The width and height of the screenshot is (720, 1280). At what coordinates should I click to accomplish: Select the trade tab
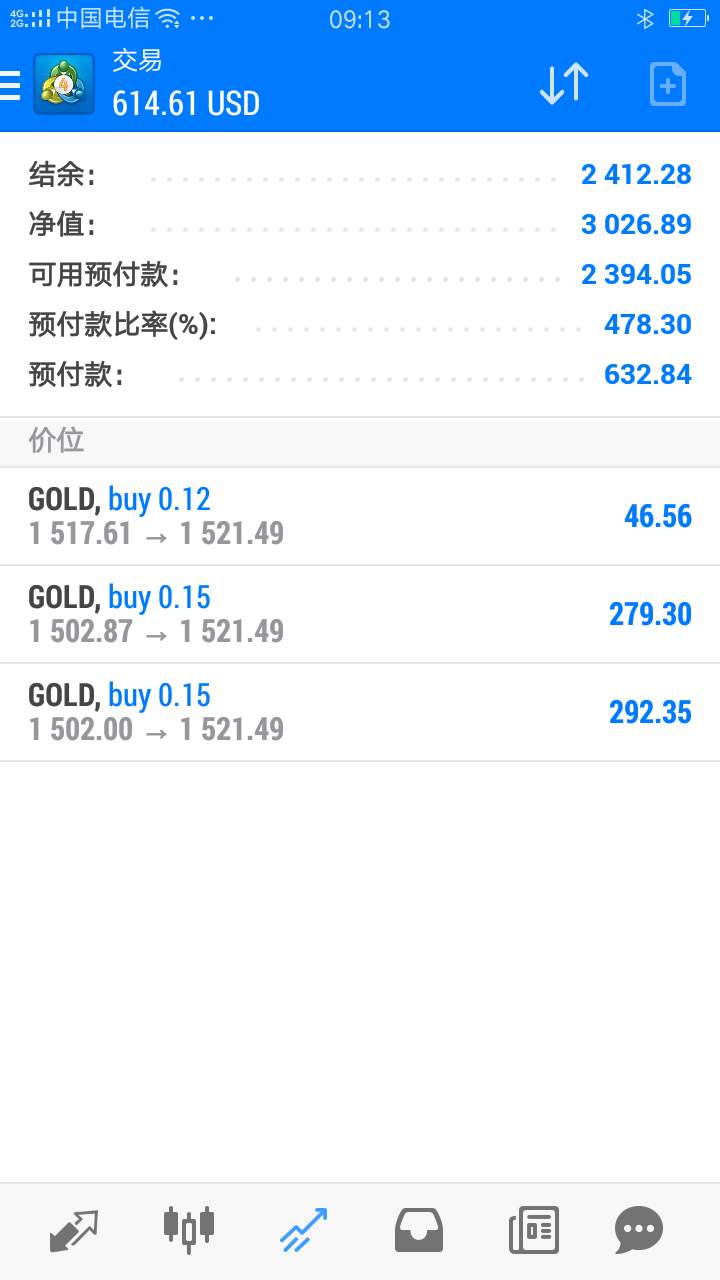pyautogui.click(x=303, y=1231)
